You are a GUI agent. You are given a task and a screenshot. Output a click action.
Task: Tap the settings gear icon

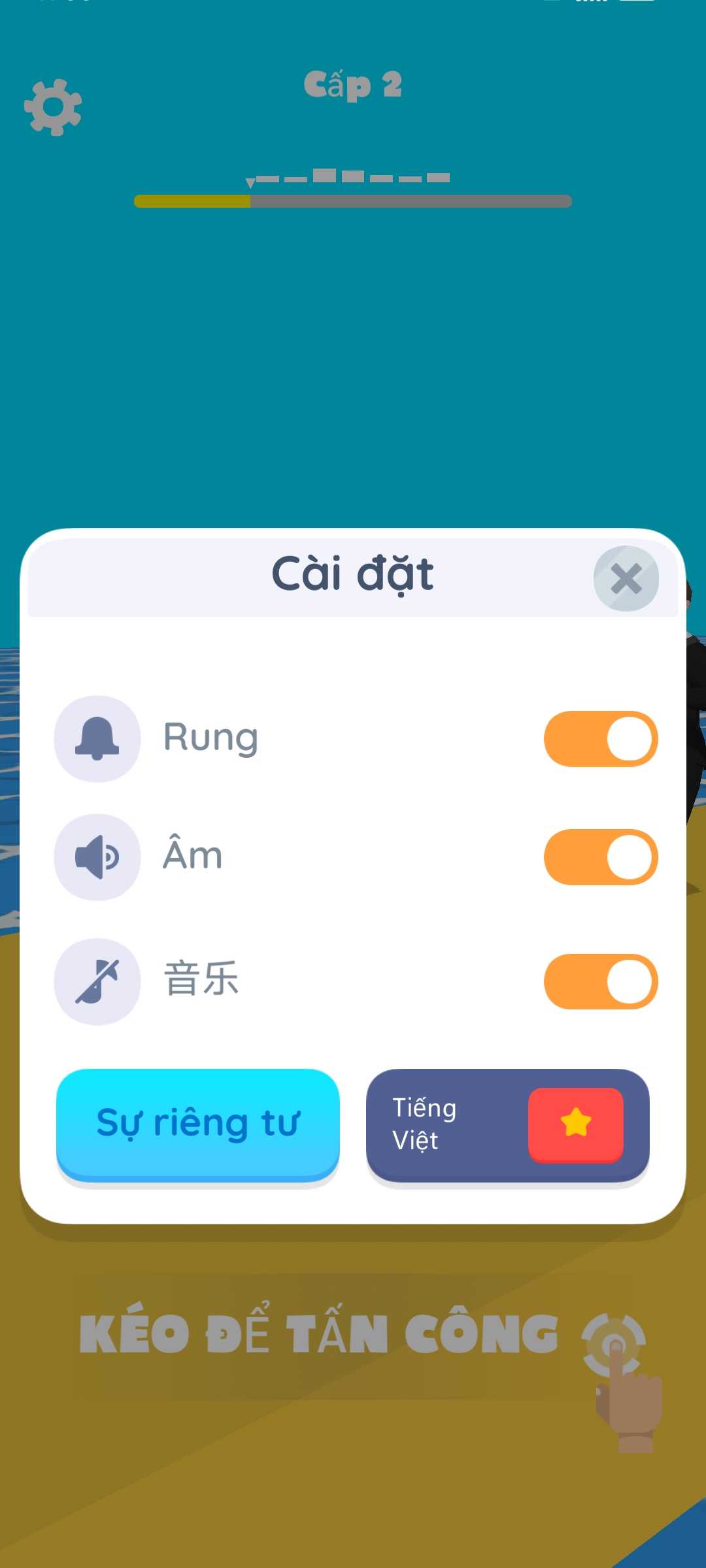pyautogui.click(x=53, y=107)
